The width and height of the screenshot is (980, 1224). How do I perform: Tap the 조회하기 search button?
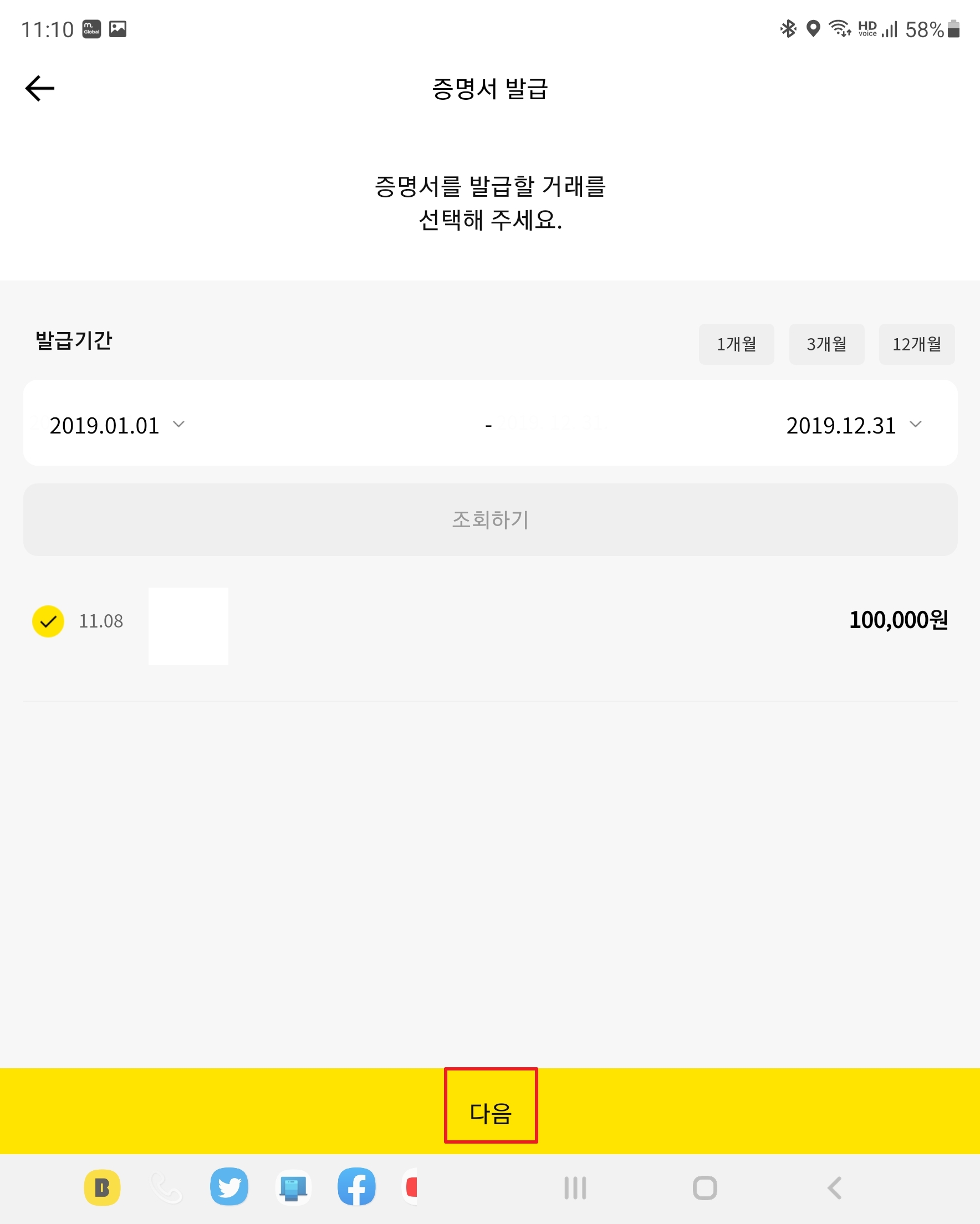tap(490, 519)
